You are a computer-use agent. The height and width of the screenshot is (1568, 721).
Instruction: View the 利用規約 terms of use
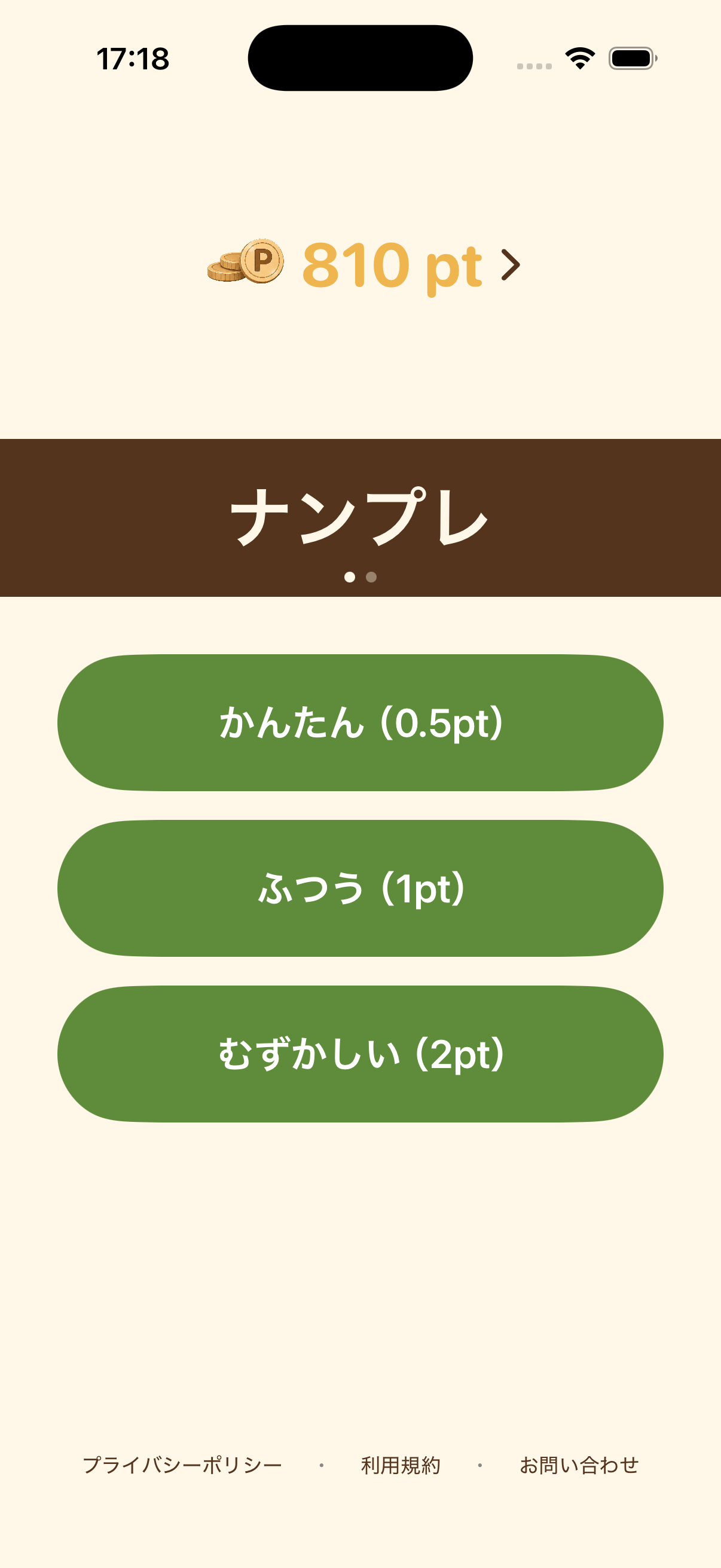click(x=401, y=1465)
